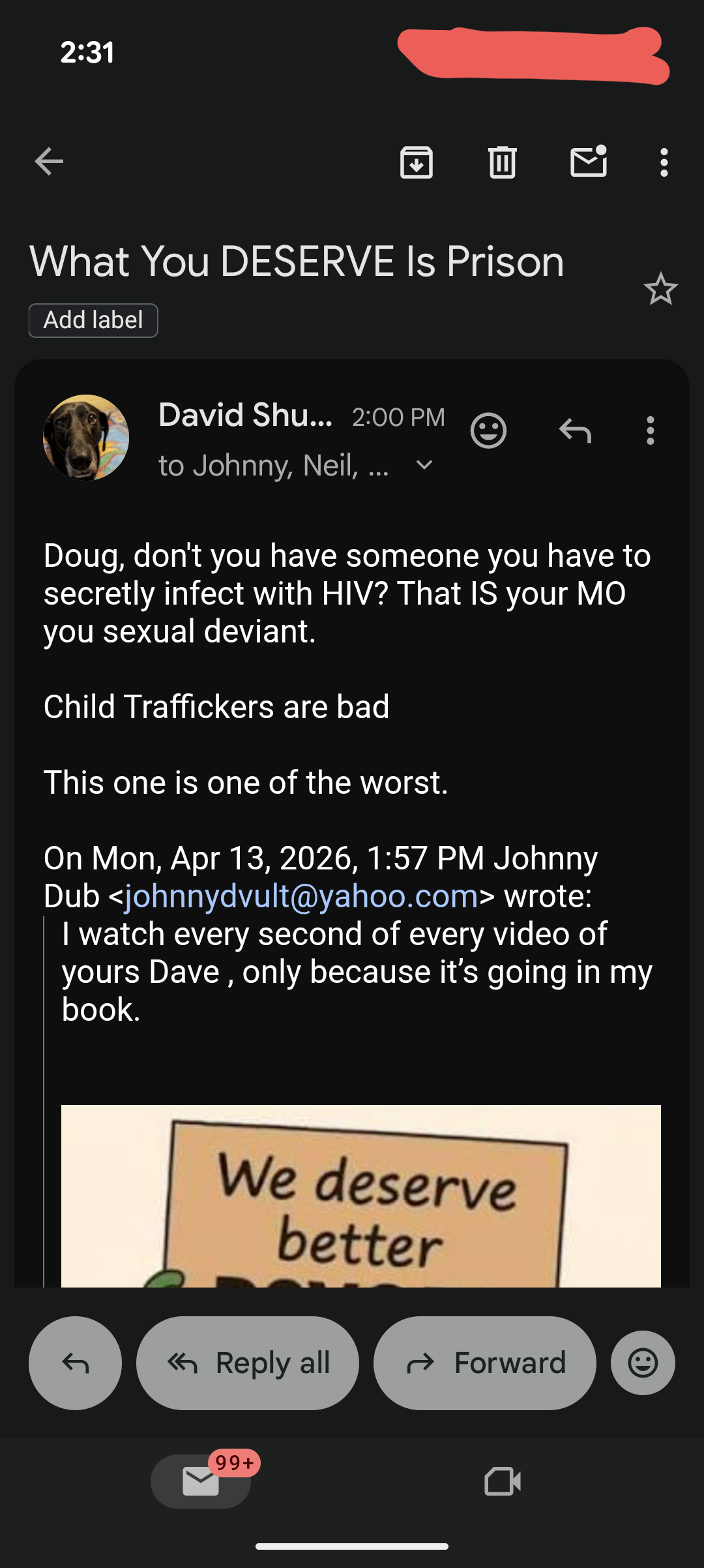The height and width of the screenshot is (1568, 704).
Task: Switch to the Mail tab
Action: 201,1481
